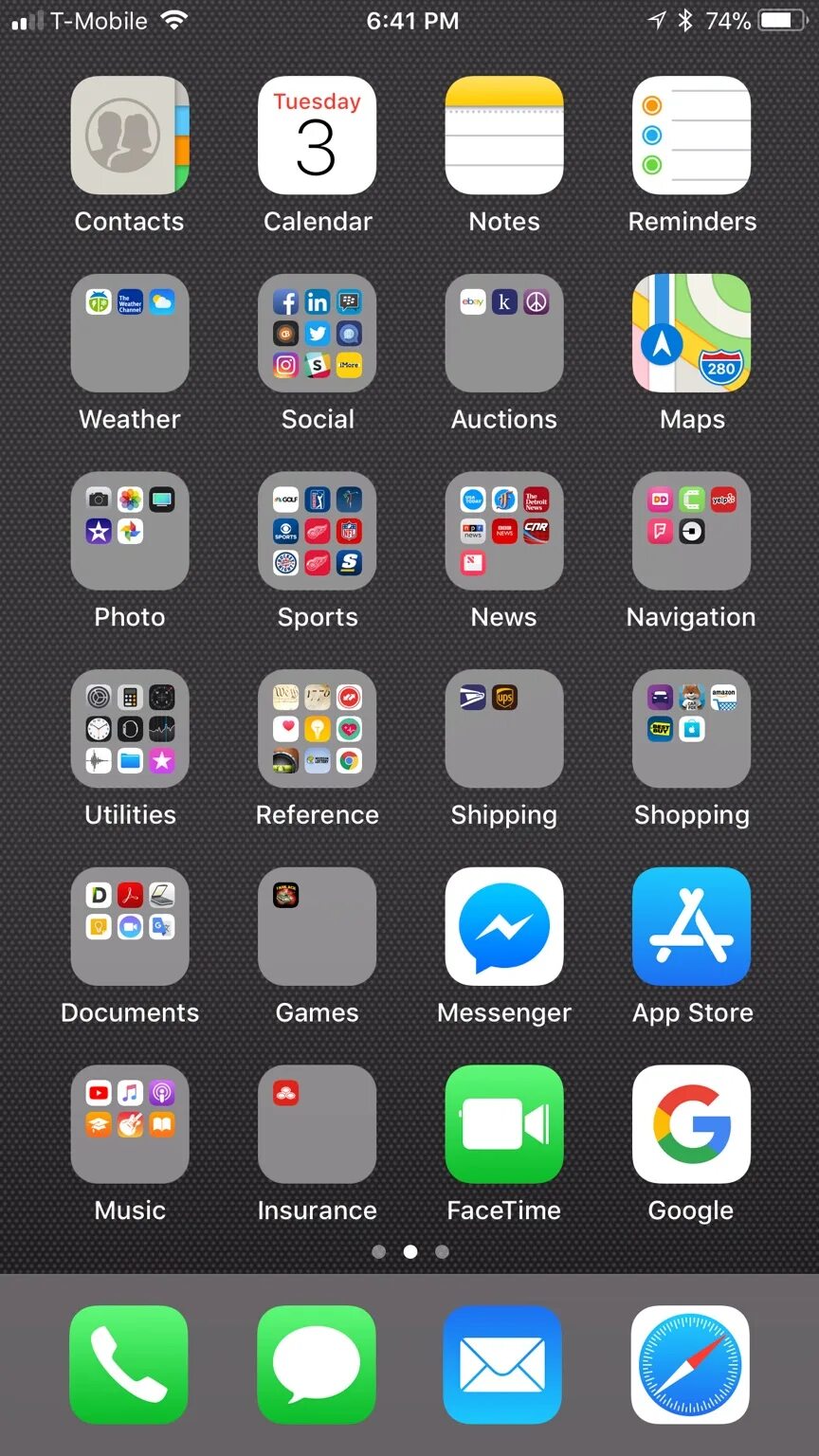Viewport: 819px width, 1456px height.
Task: Open the Utilities folder
Action: click(130, 729)
